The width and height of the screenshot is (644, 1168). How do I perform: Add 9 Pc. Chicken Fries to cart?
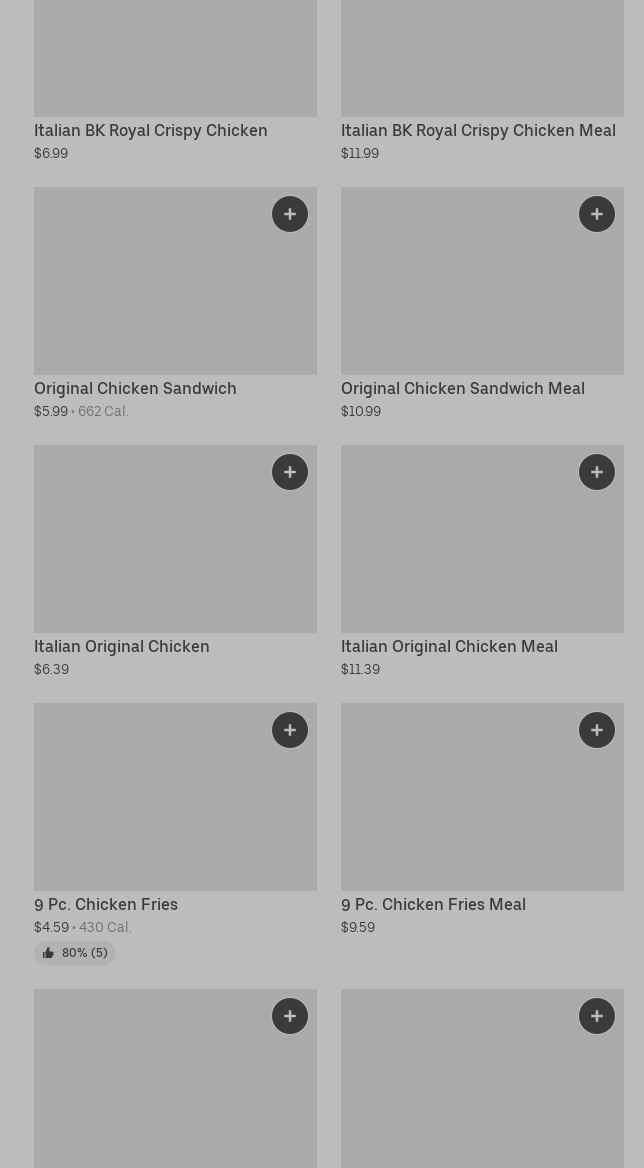click(290, 730)
